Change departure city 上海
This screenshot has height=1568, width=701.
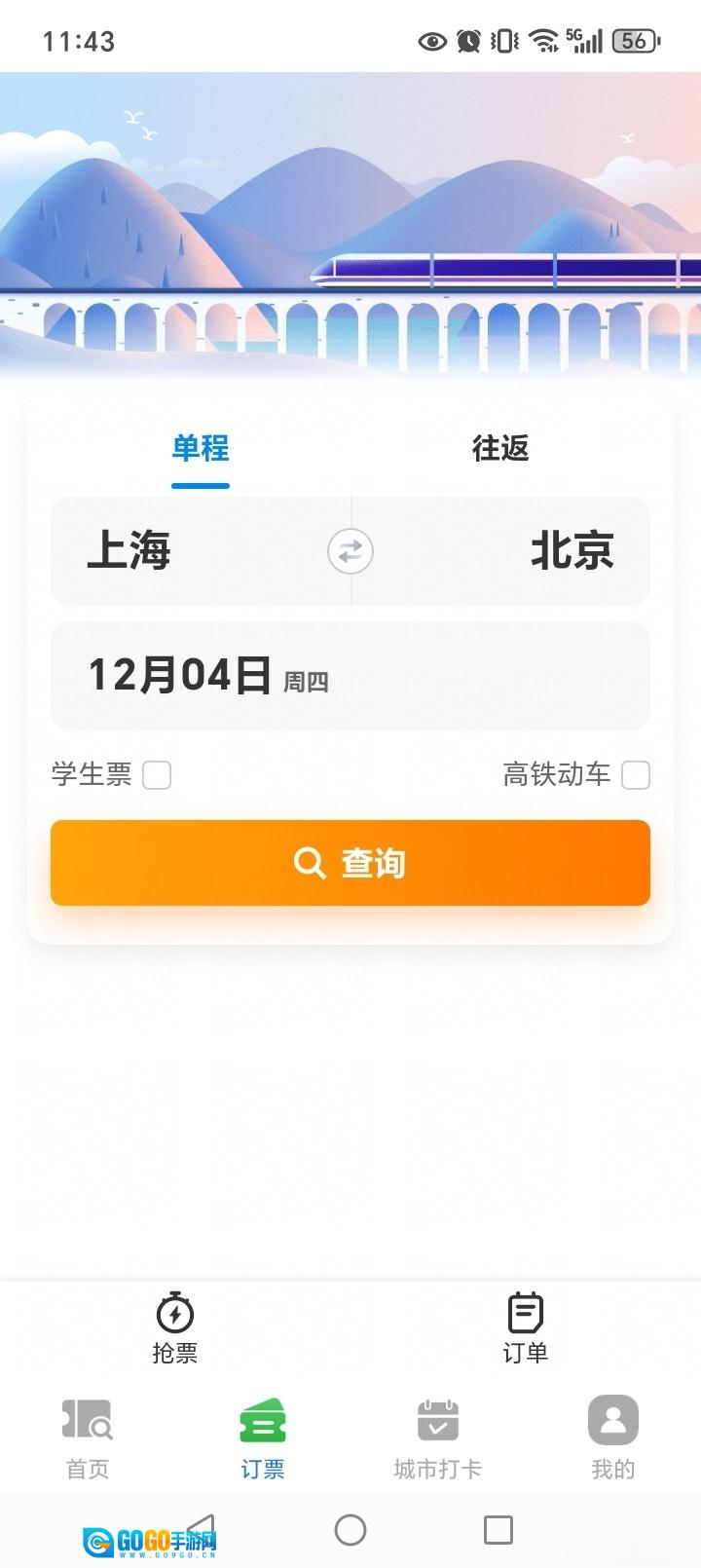tap(129, 550)
